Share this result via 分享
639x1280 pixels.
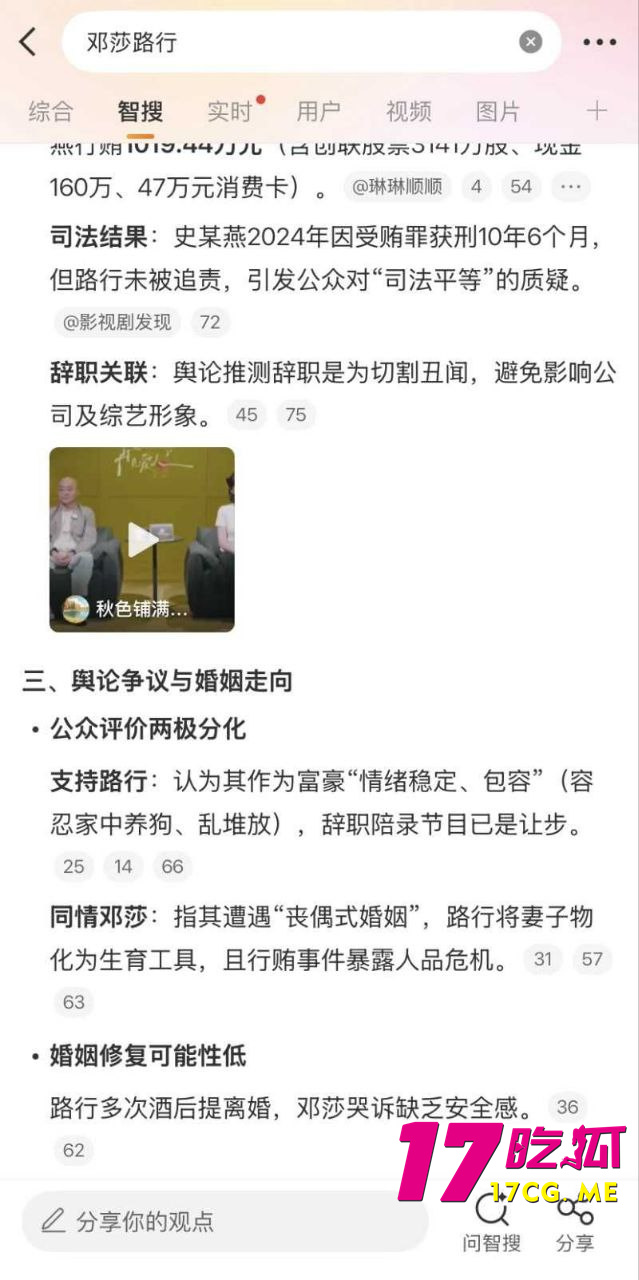575,1223
